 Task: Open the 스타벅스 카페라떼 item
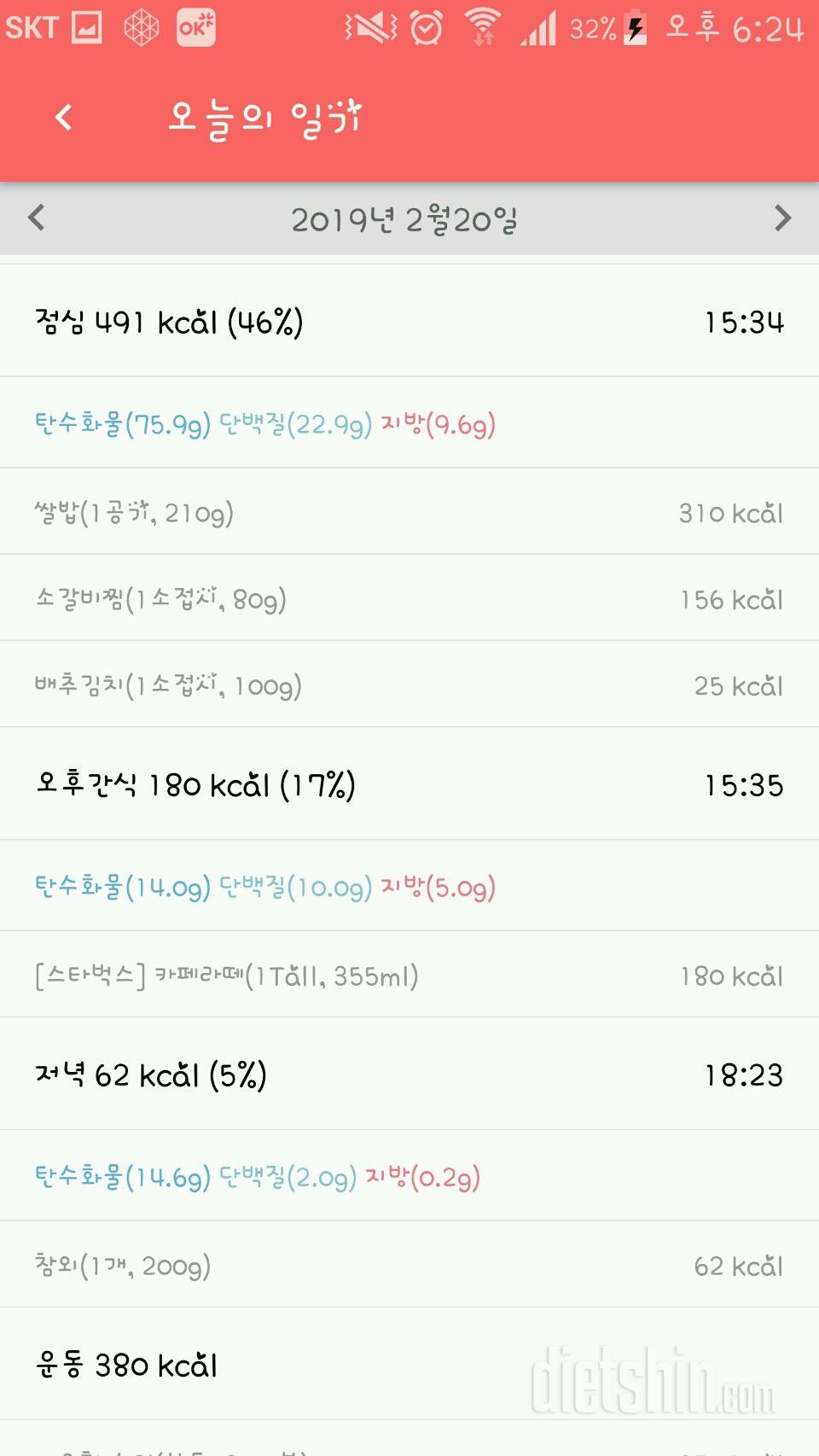[x=409, y=975]
